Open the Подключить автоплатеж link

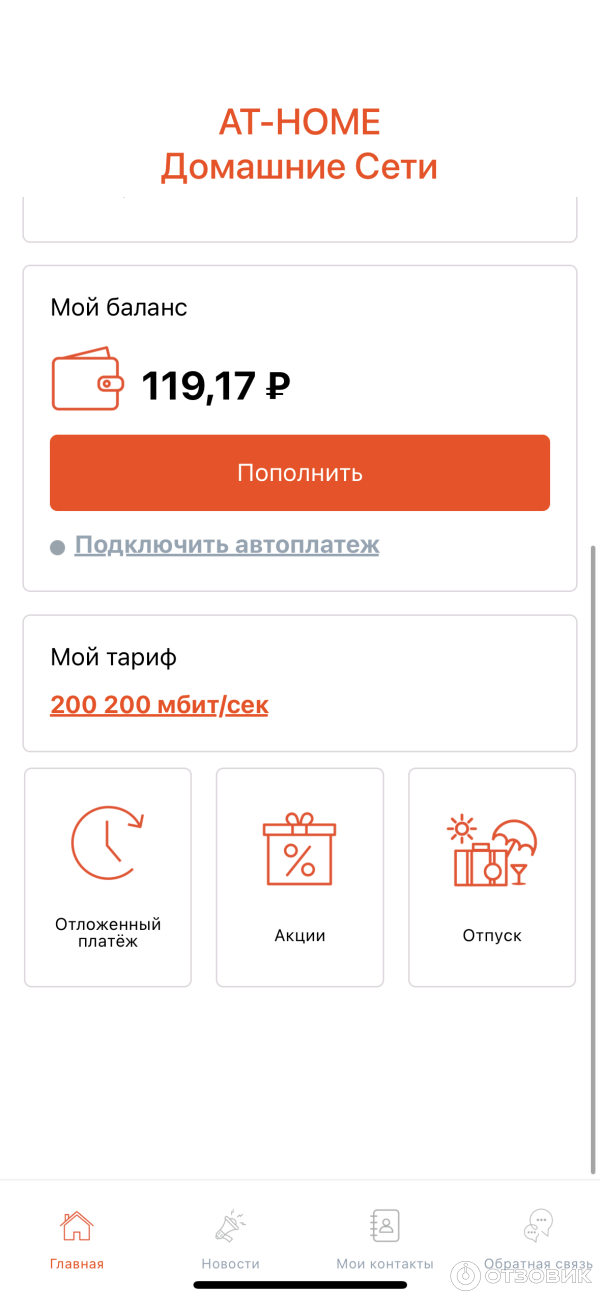coord(227,546)
